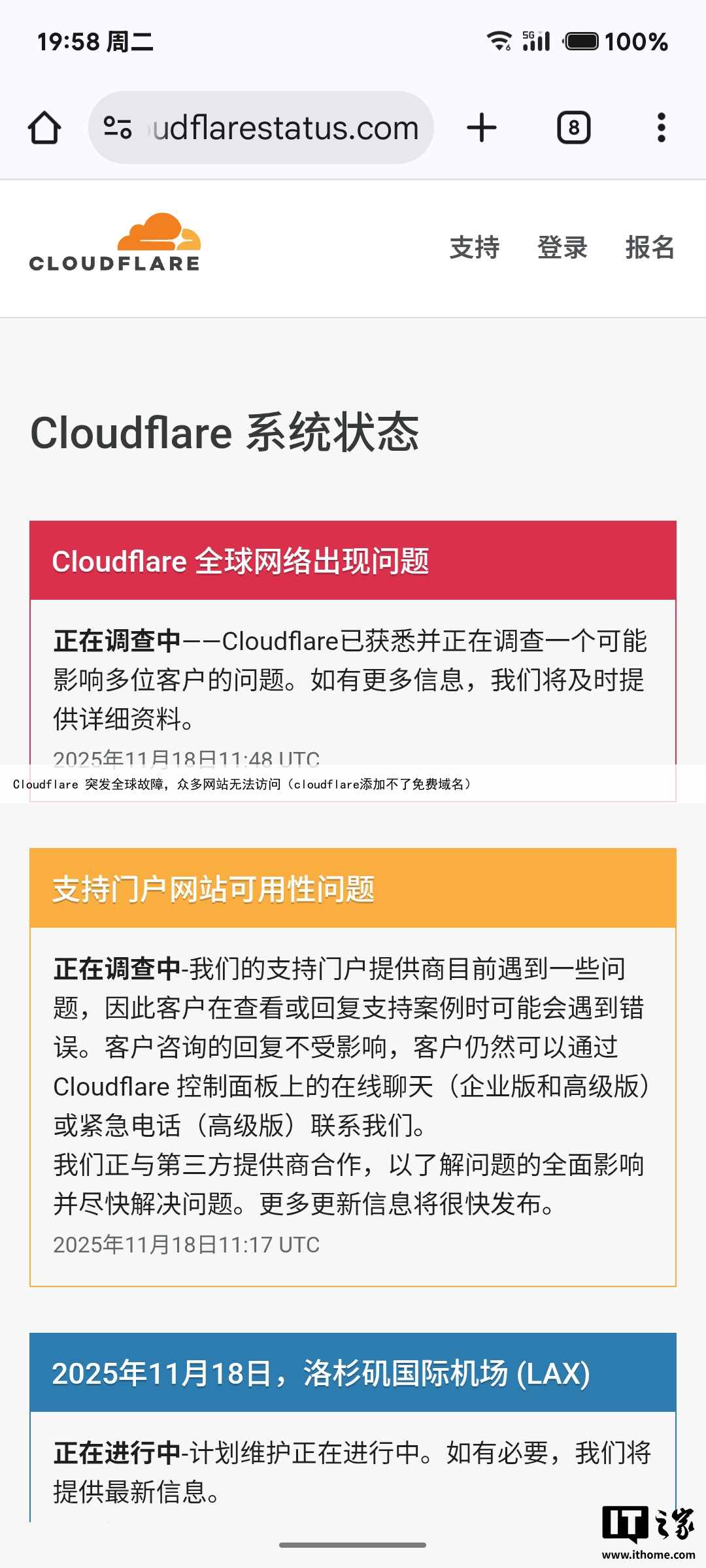Viewport: 706px width, 1568px height.
Task: Tap the browser home icon
Action: pyautogui.click(x=44, y=128)
